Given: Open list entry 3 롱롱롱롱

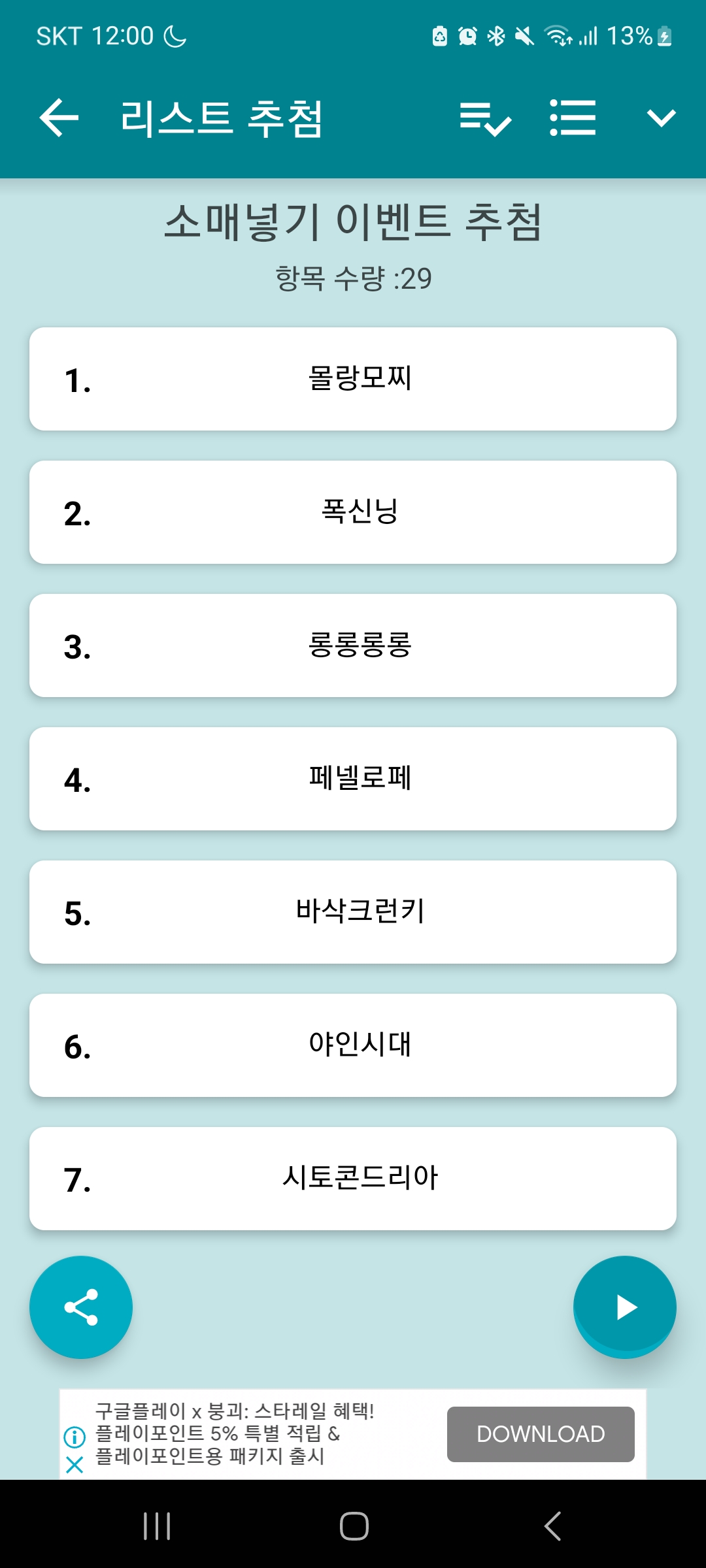Looking at the screenshot, I should click(353, 645).
